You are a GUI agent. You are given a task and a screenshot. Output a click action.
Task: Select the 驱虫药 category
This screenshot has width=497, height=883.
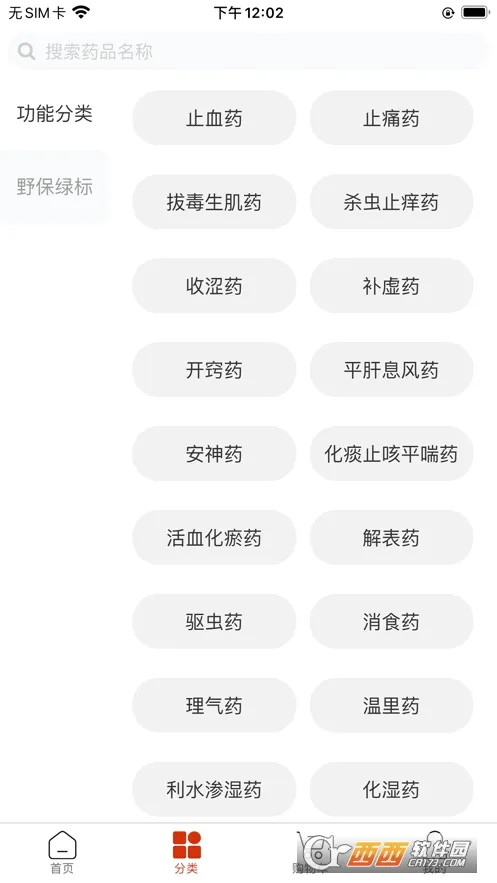pos(214,622)
